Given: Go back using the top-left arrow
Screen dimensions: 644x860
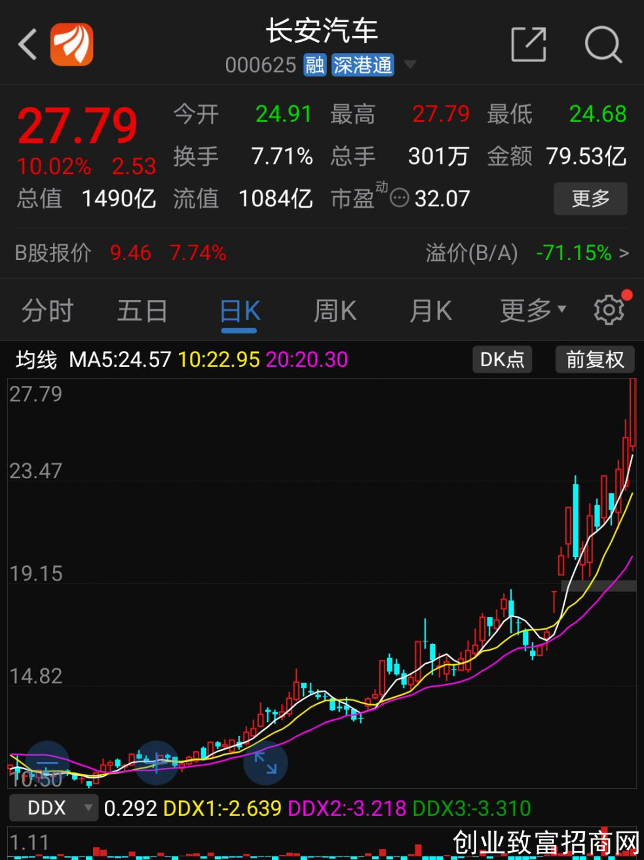Looking at the screenshot, I should [x=28, y=44].
